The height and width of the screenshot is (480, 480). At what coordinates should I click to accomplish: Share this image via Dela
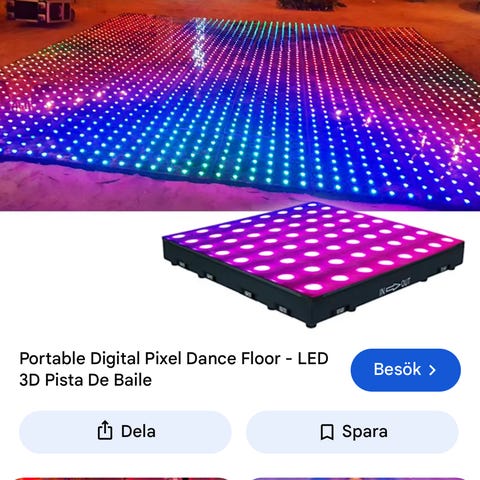125,432
